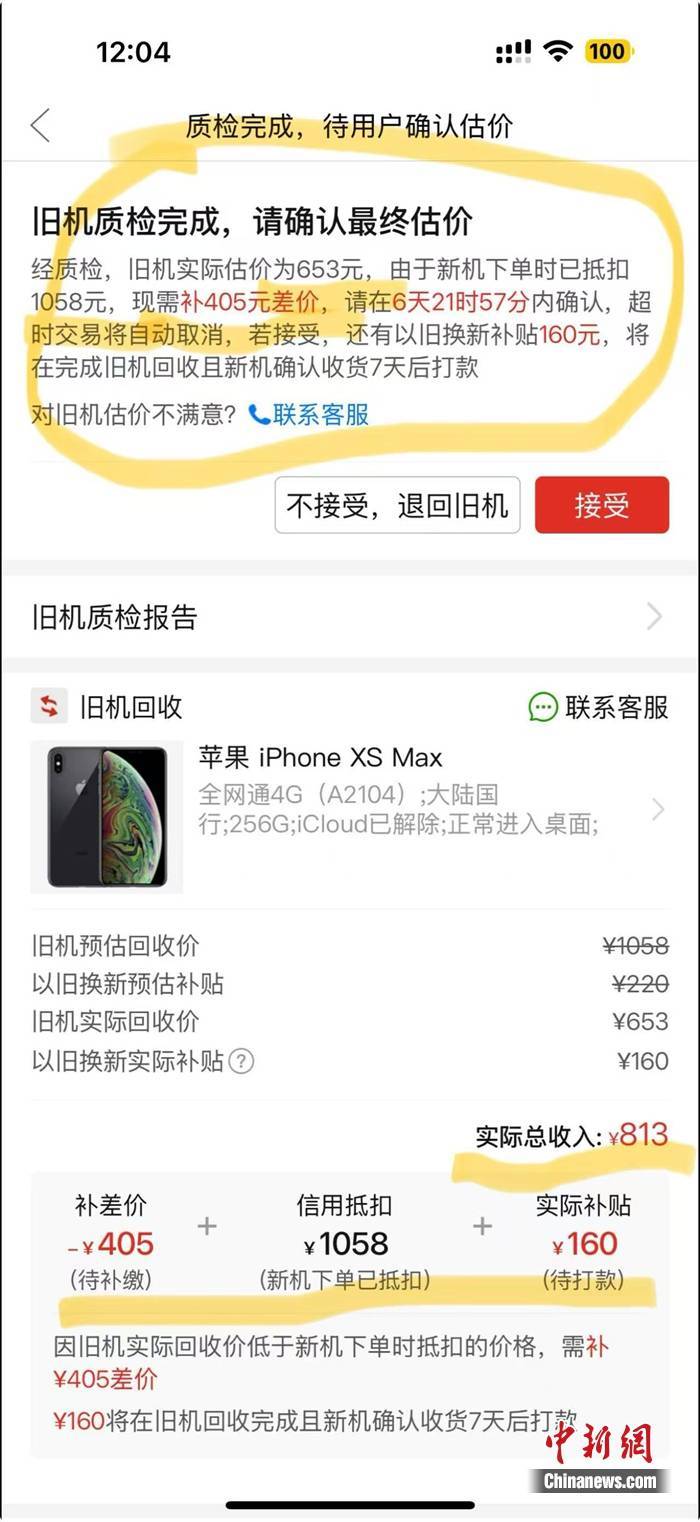Open the 旧机质检报告 row
Screen dimensions: 700x1522
pos(350,617)
